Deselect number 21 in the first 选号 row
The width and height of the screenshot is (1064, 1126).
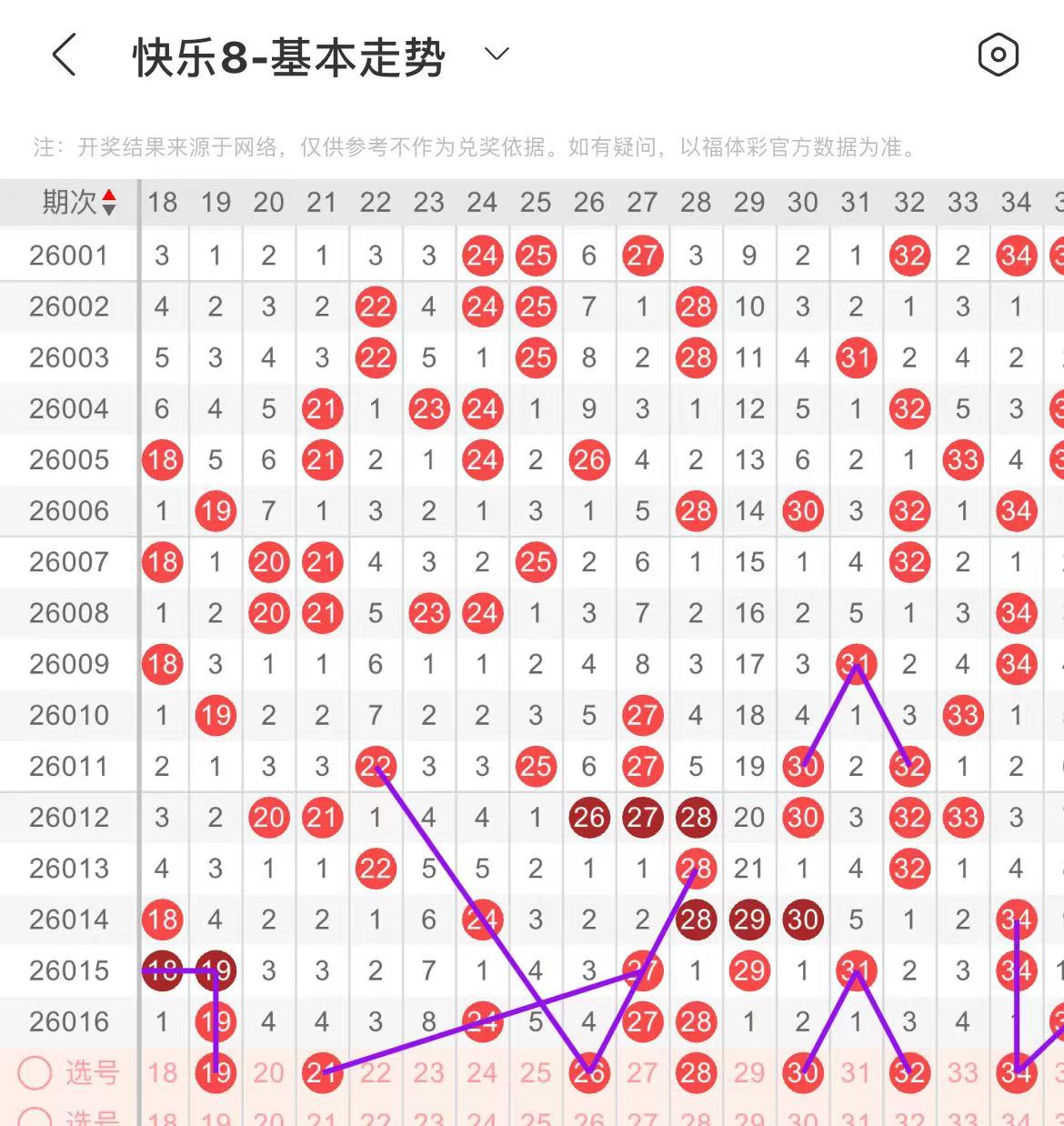click(x=322, y=1073)
